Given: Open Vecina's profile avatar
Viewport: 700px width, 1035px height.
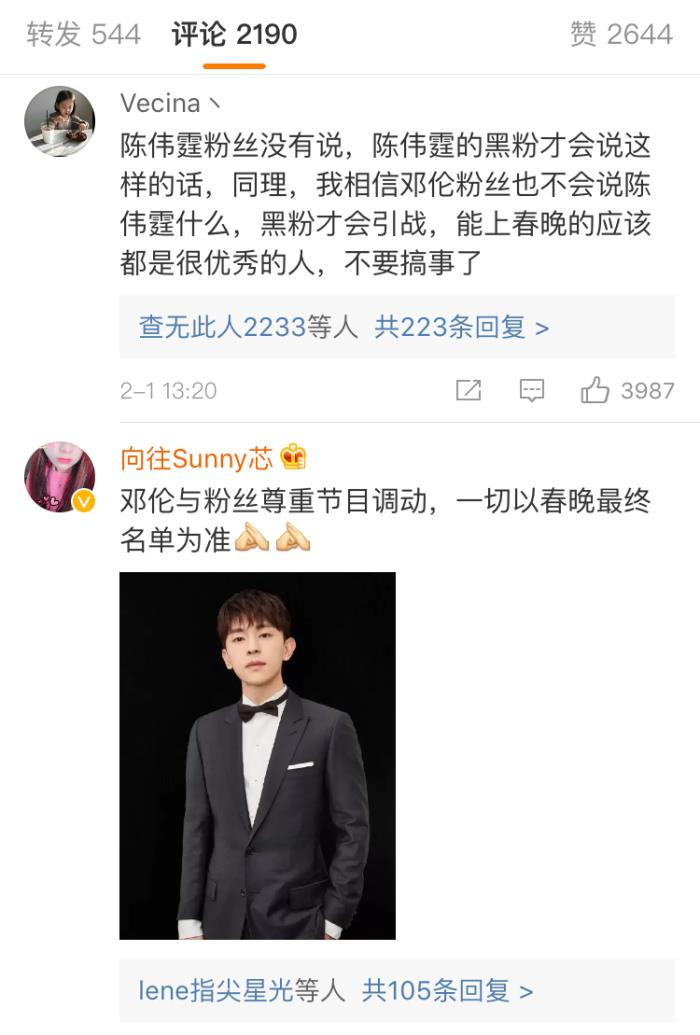Looking at the screenshot, I should coord(60,121).
